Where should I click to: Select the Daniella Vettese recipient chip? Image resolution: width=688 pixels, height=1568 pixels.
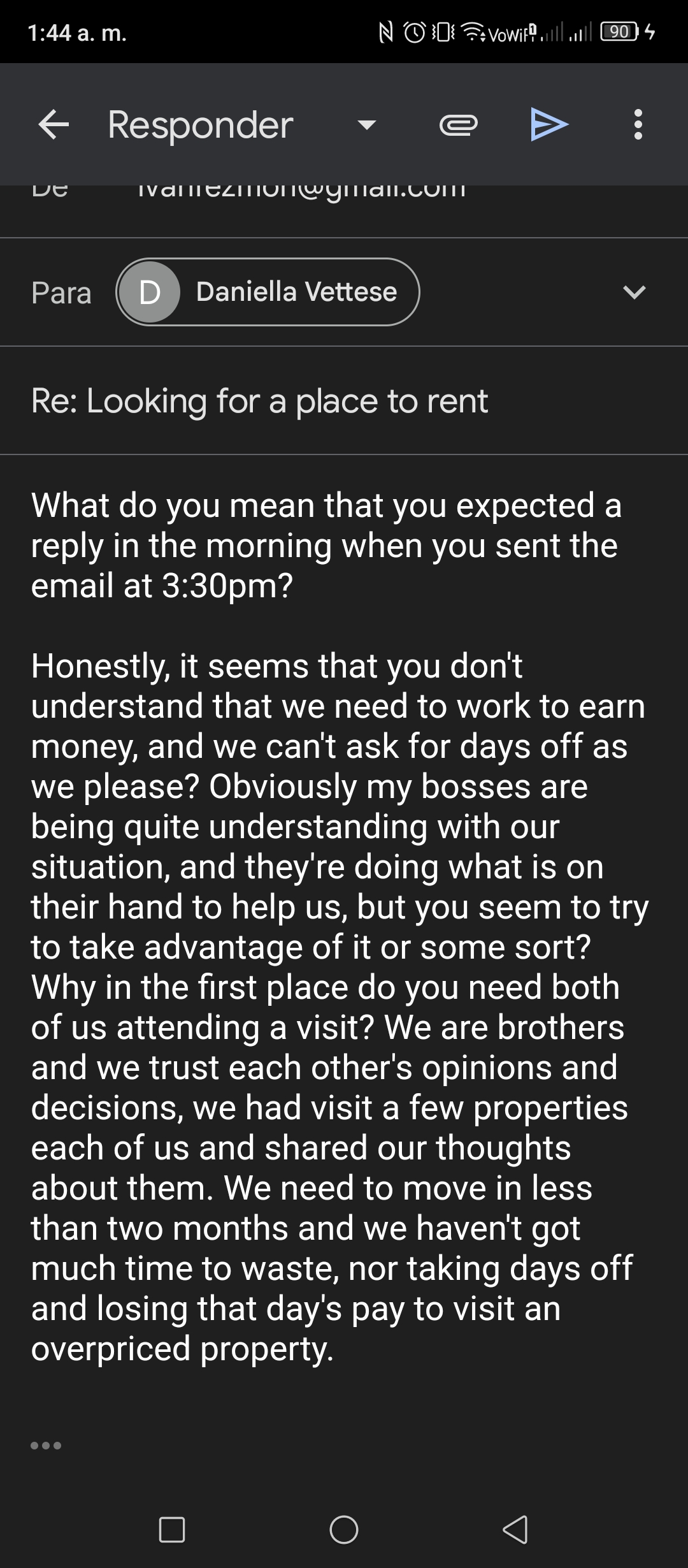tap(268, 292)
